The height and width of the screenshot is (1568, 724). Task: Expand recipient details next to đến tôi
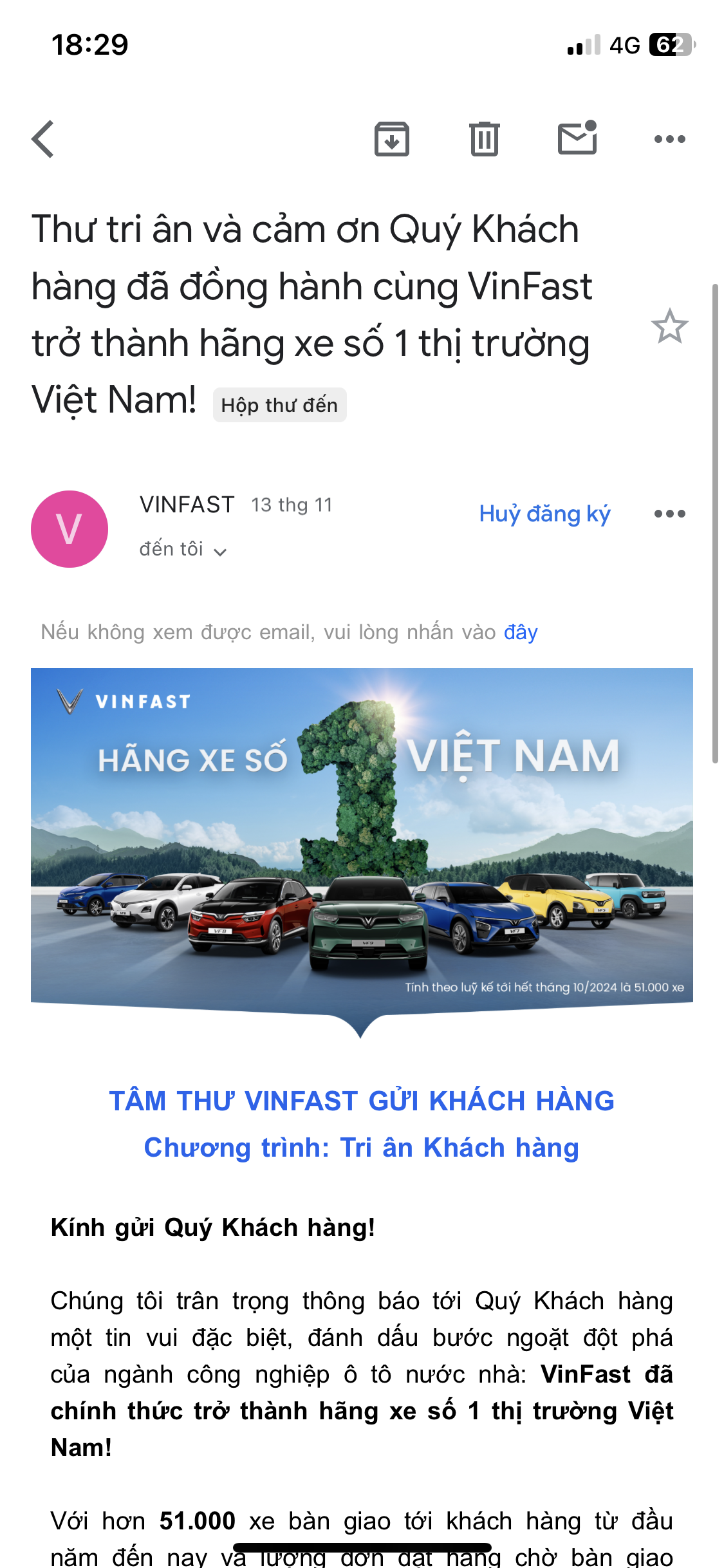click(x=219, y=552)
